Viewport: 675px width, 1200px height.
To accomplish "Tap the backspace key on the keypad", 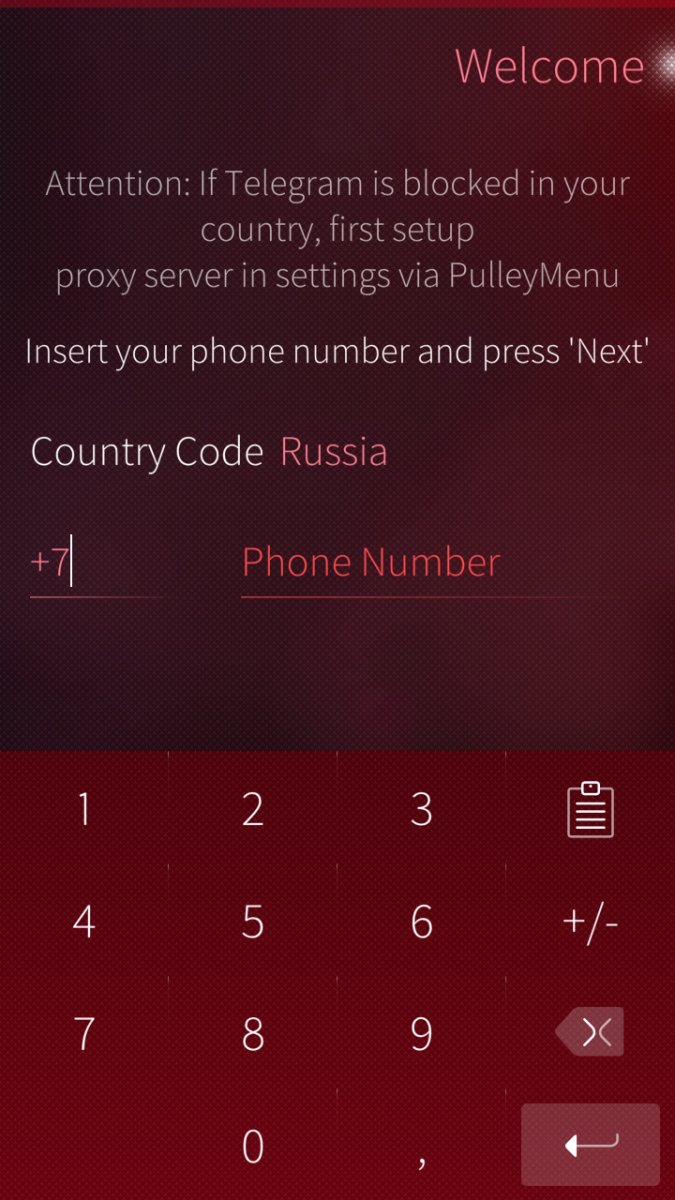I will 590,1033.
